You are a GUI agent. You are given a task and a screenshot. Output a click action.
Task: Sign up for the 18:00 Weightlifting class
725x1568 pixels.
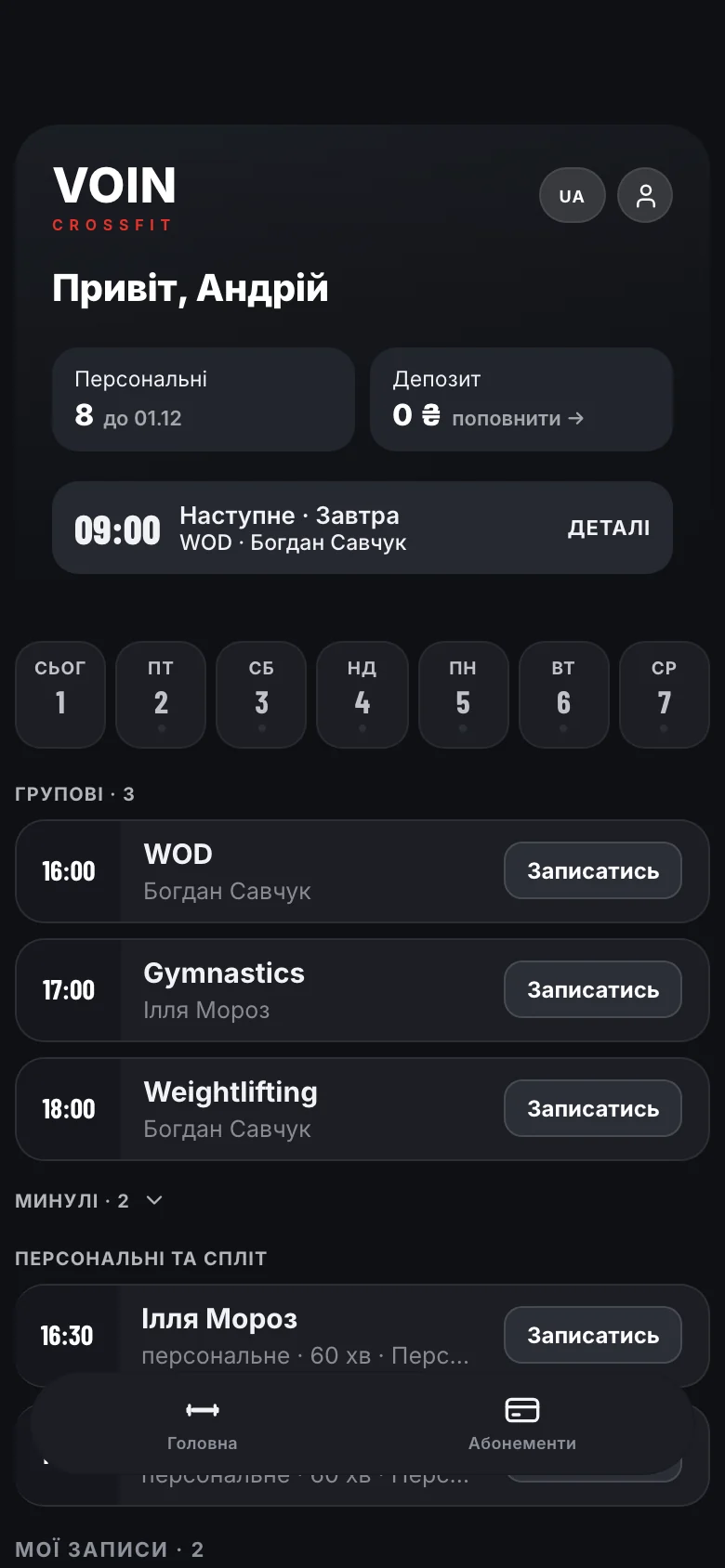pos(593,1108)
